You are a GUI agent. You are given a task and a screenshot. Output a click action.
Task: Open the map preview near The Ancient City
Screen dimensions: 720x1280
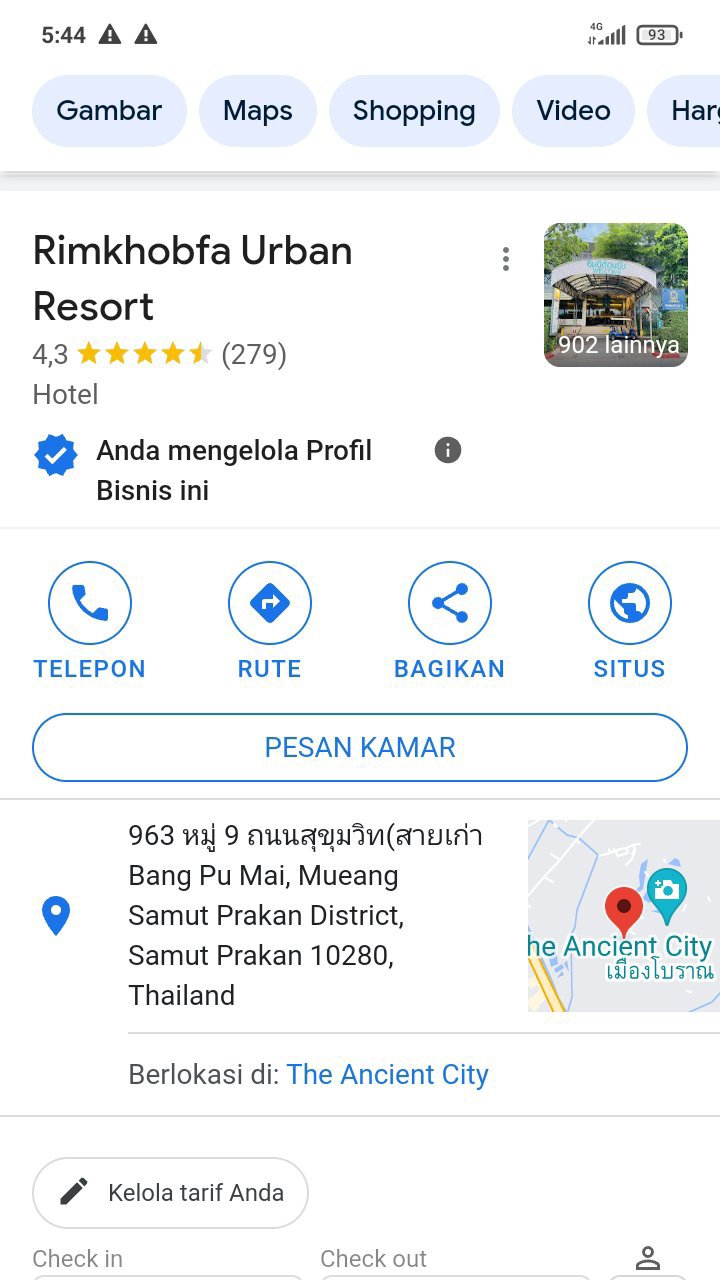(623, 915)
